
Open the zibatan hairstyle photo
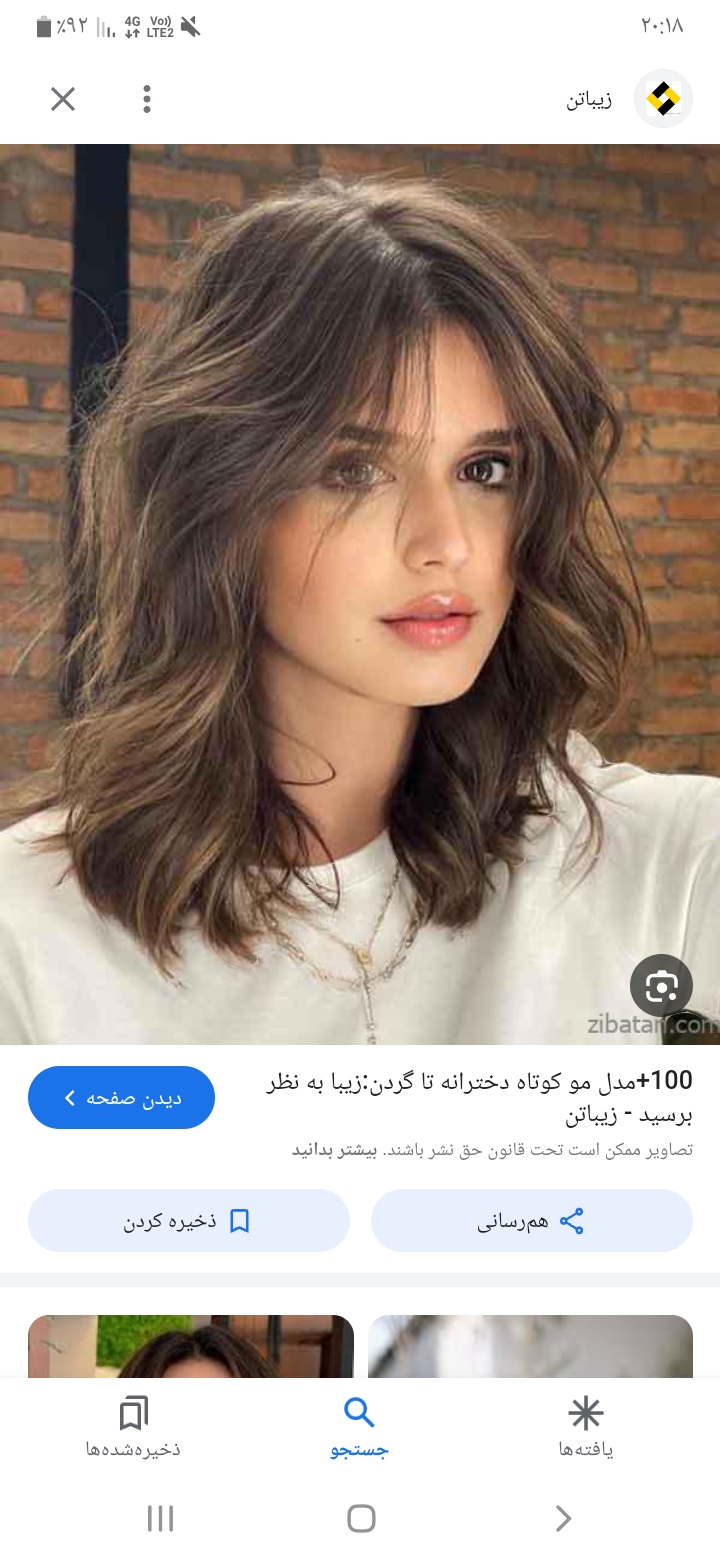pyautogui.click(x=360, y=594)
